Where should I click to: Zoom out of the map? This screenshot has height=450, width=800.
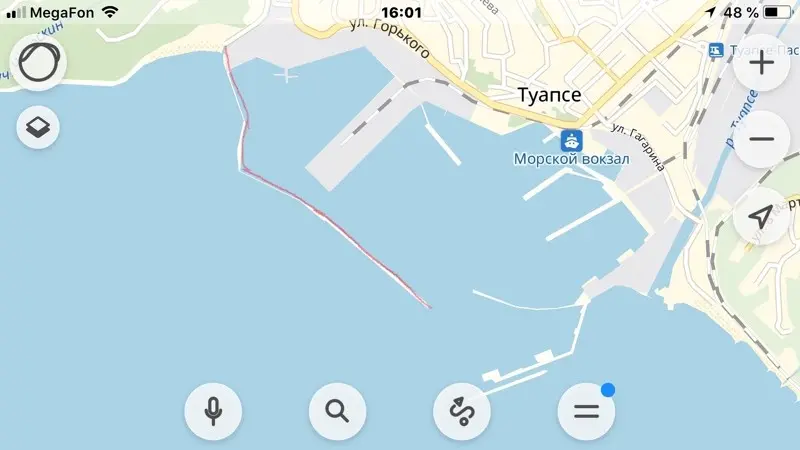(x=762, y=139)
